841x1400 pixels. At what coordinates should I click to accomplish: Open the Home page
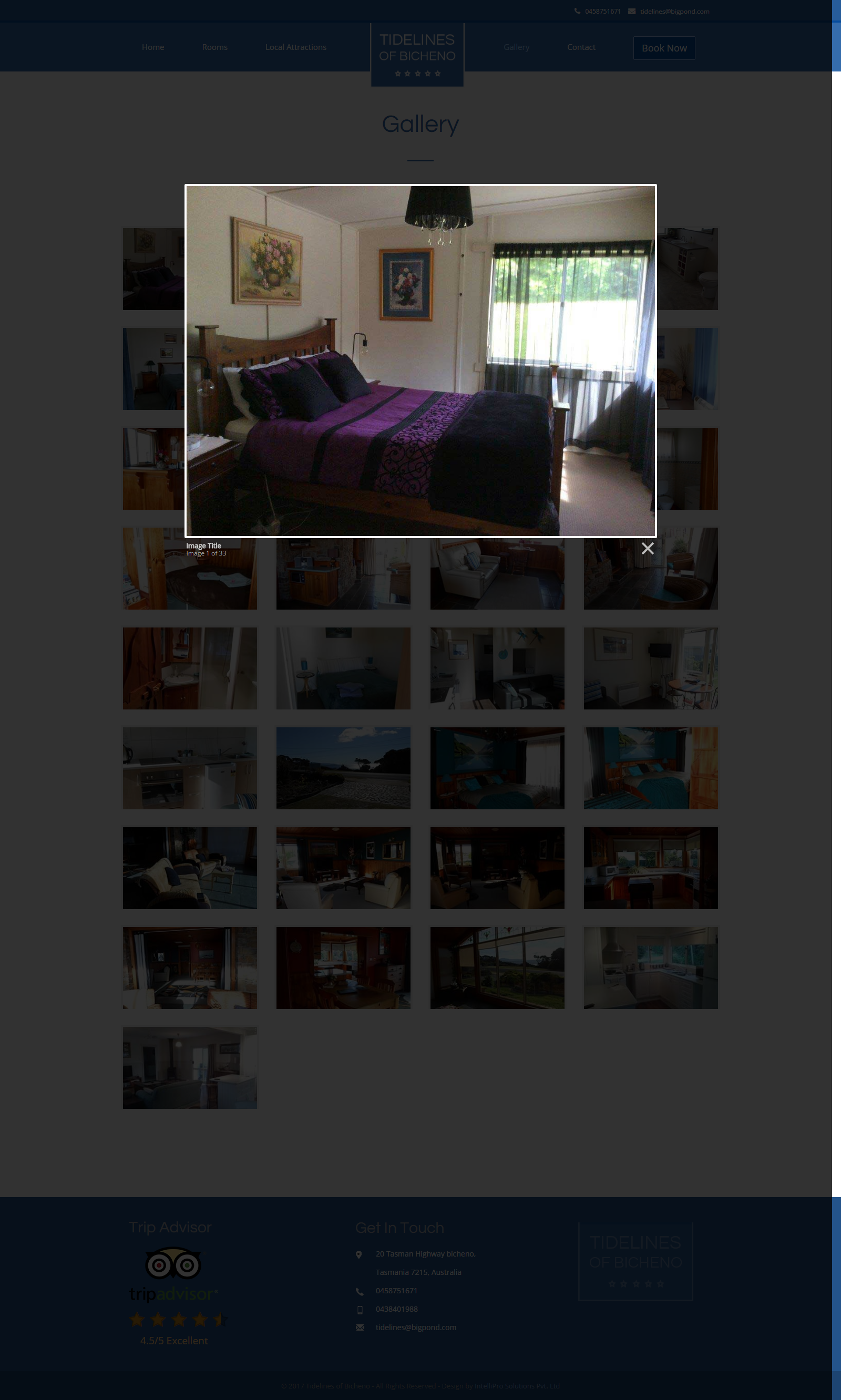click(152, 47)
